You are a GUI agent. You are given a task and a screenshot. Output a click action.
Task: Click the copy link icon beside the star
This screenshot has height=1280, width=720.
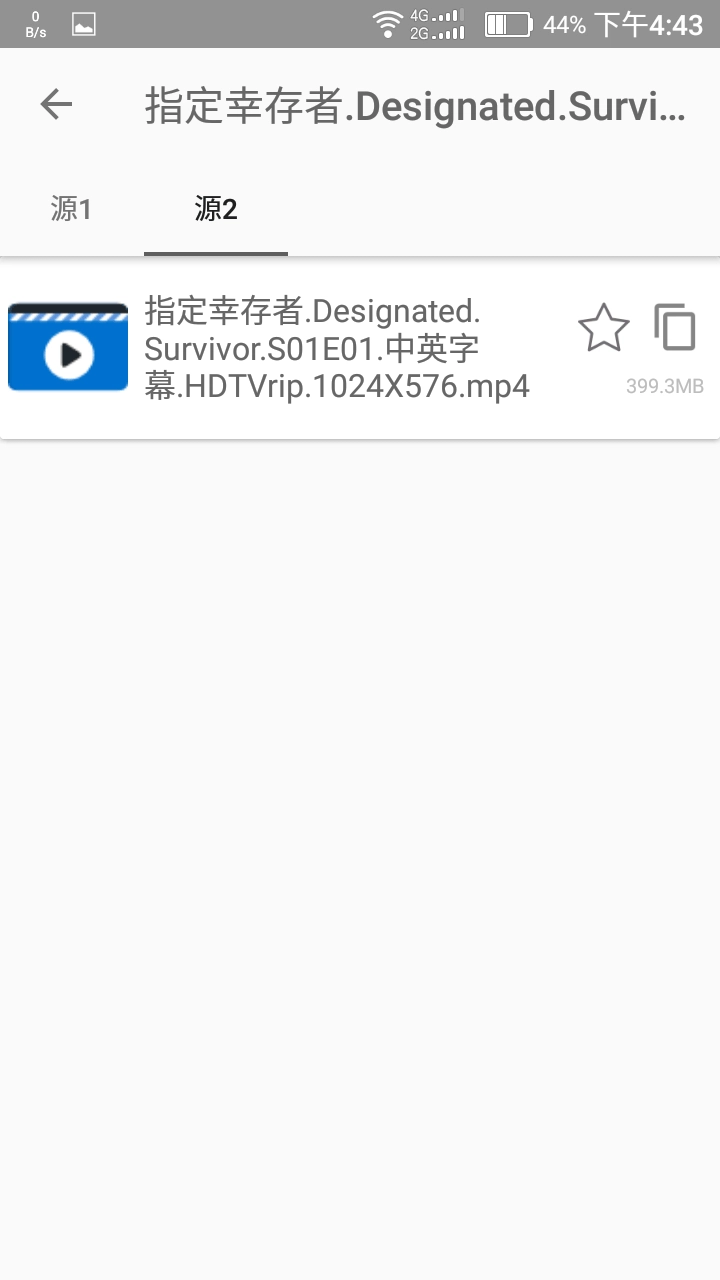click(674, 327)
